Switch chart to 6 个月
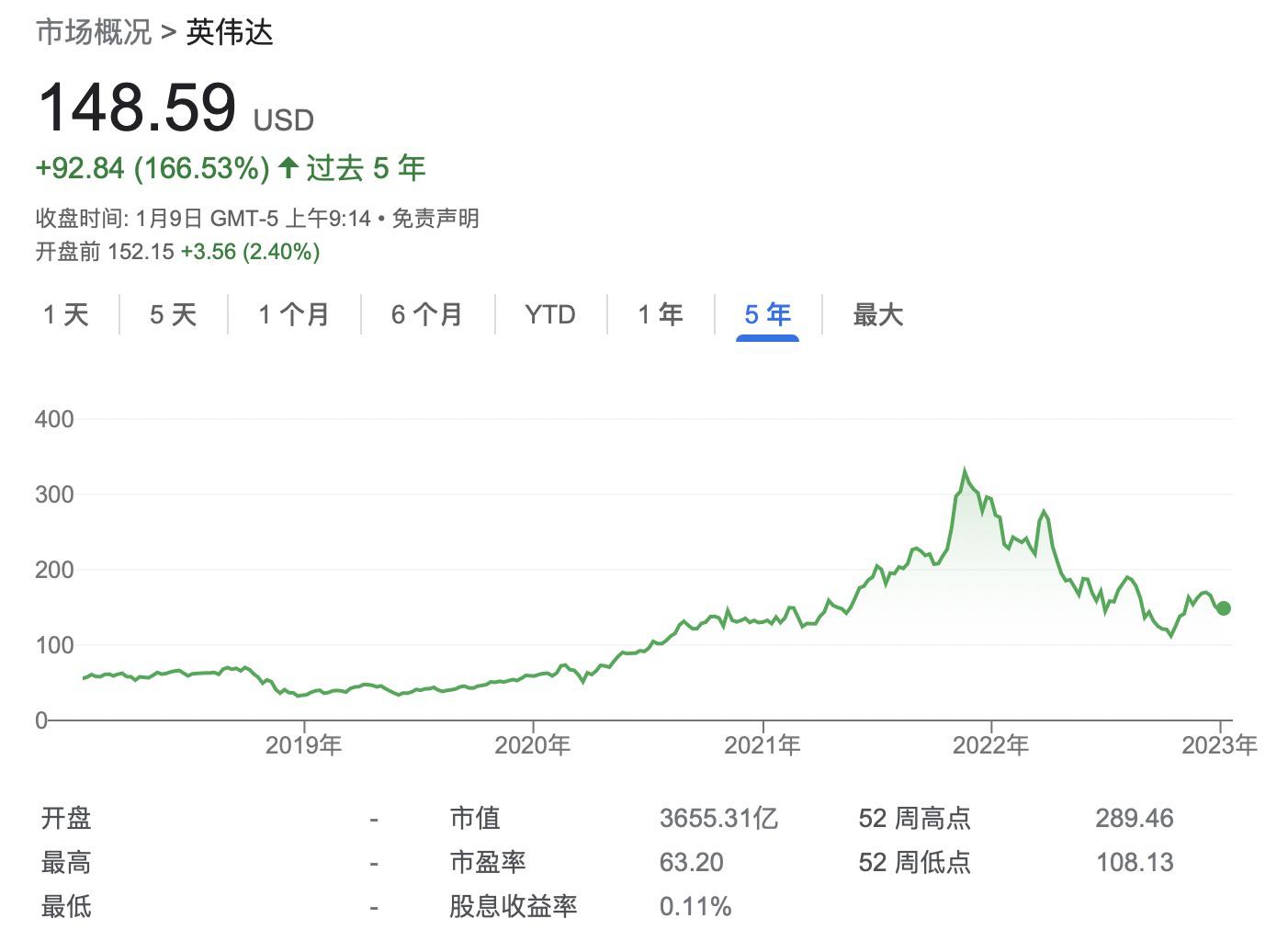This screenshot has height=941, width=1288. click(427, 315)
